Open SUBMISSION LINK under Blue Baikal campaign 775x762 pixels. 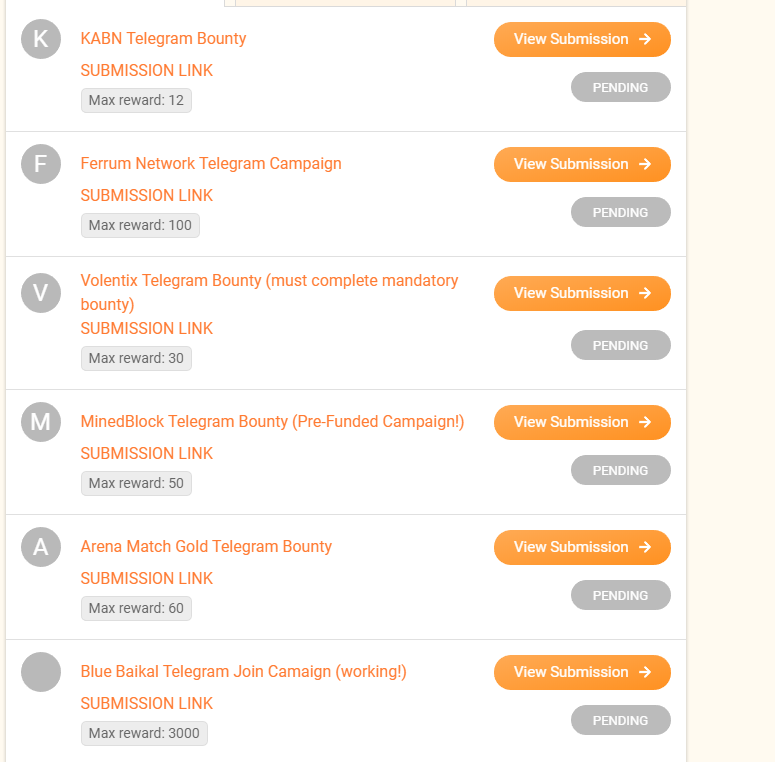coord(147,704)
